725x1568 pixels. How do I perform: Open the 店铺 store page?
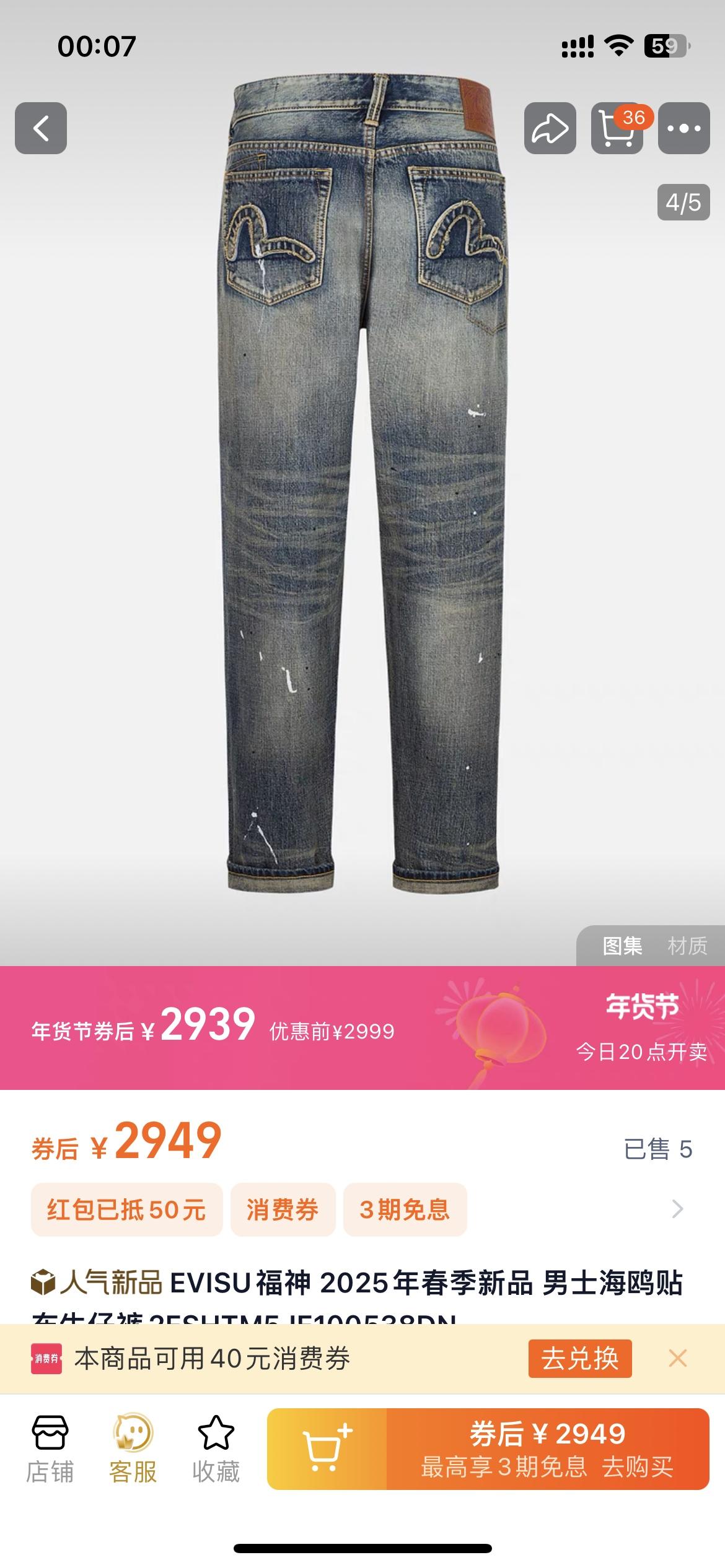[x=50, y=1449]
